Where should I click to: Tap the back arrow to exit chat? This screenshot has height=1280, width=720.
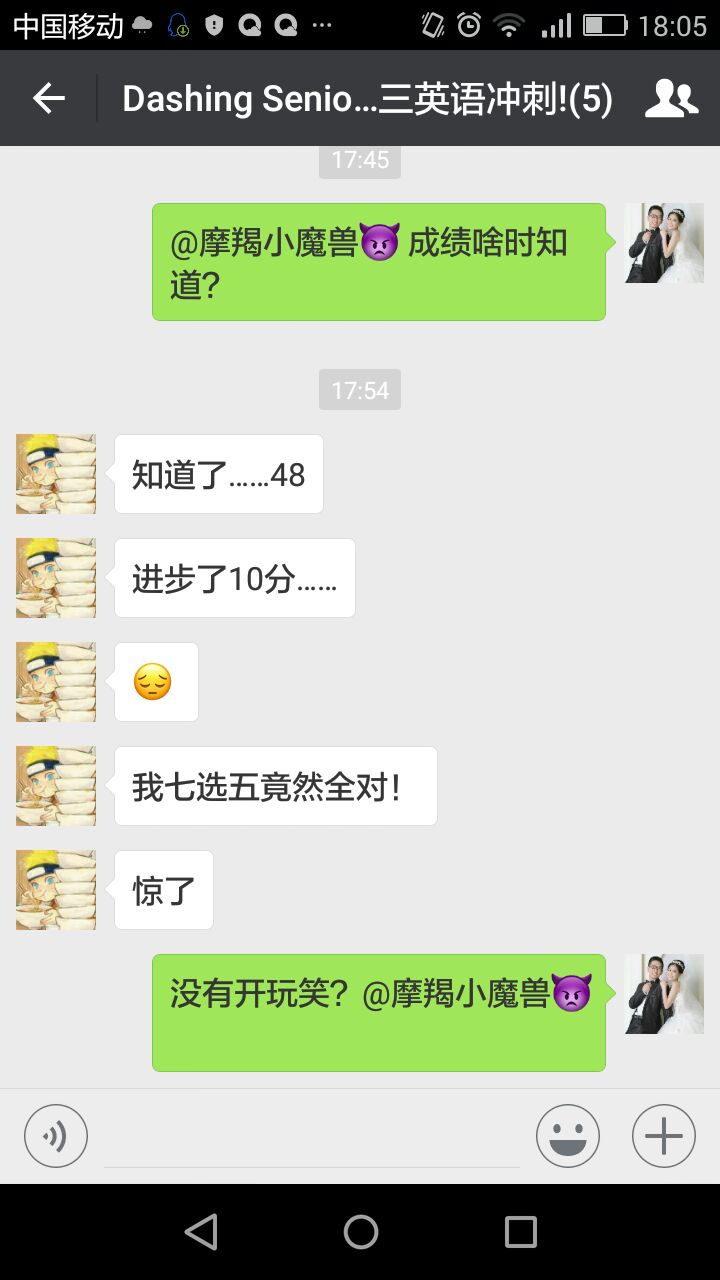[x=46, y=97]
